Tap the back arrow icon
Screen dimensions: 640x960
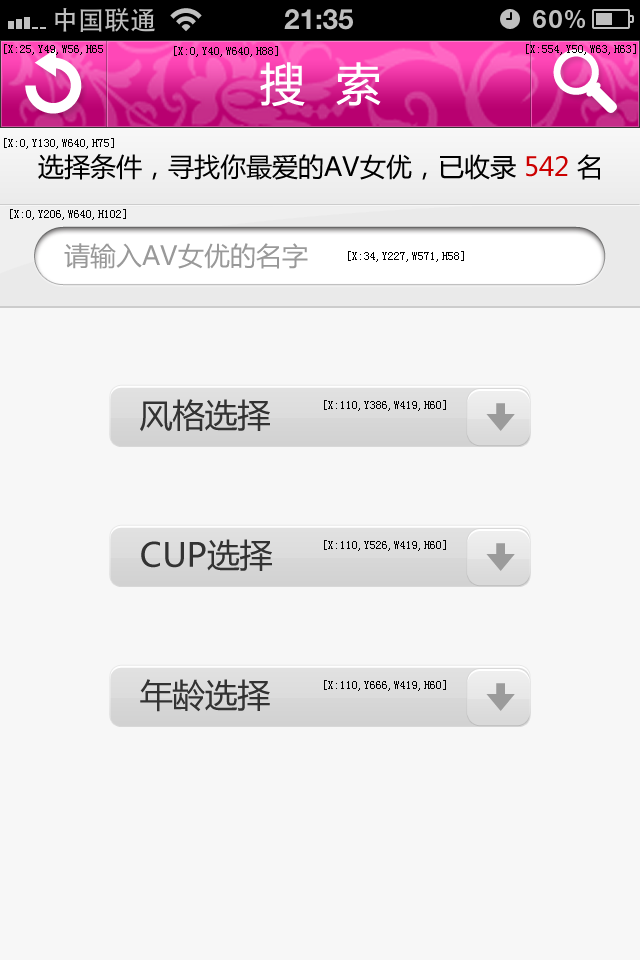53,83
